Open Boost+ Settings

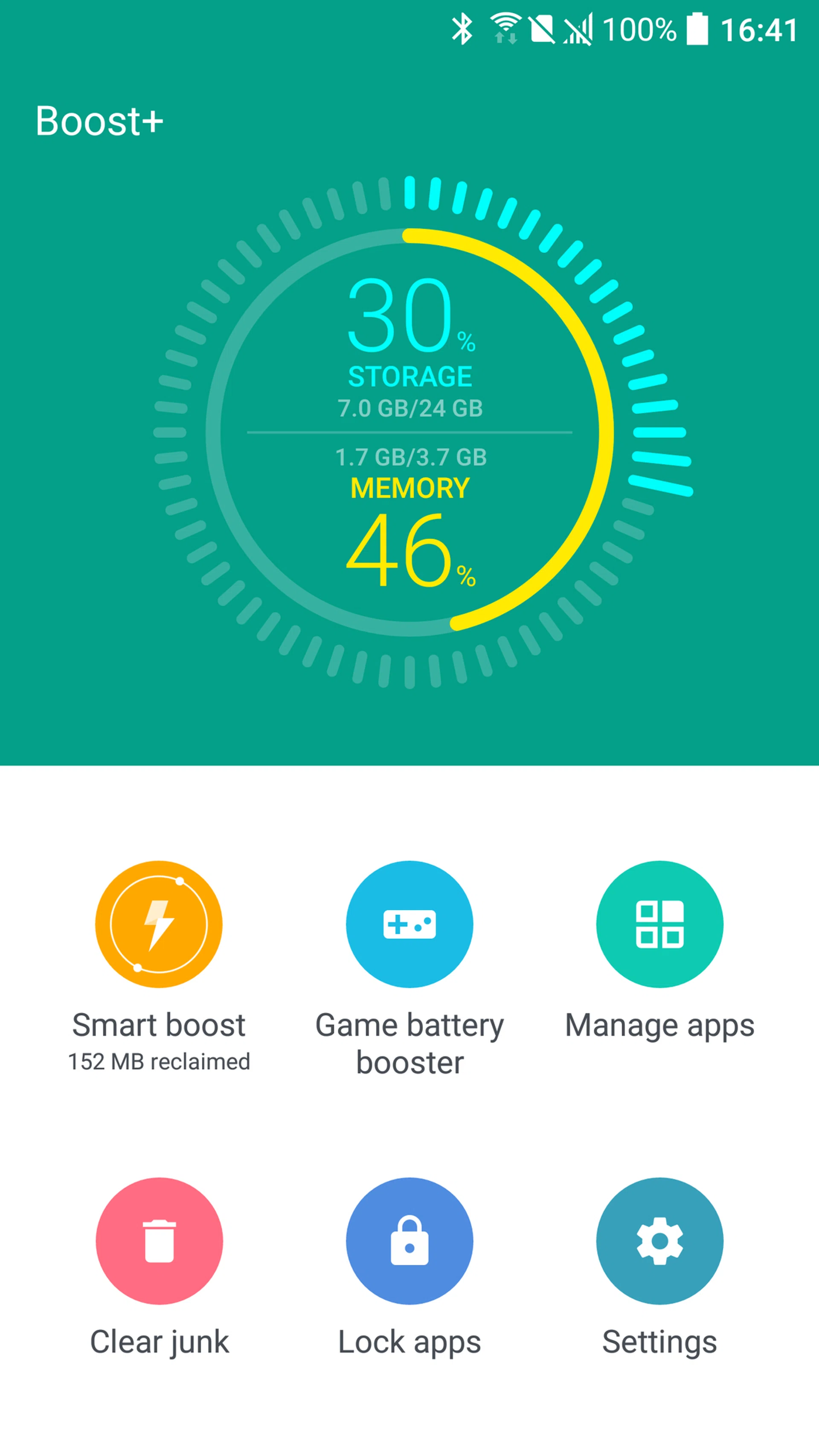659,1241
